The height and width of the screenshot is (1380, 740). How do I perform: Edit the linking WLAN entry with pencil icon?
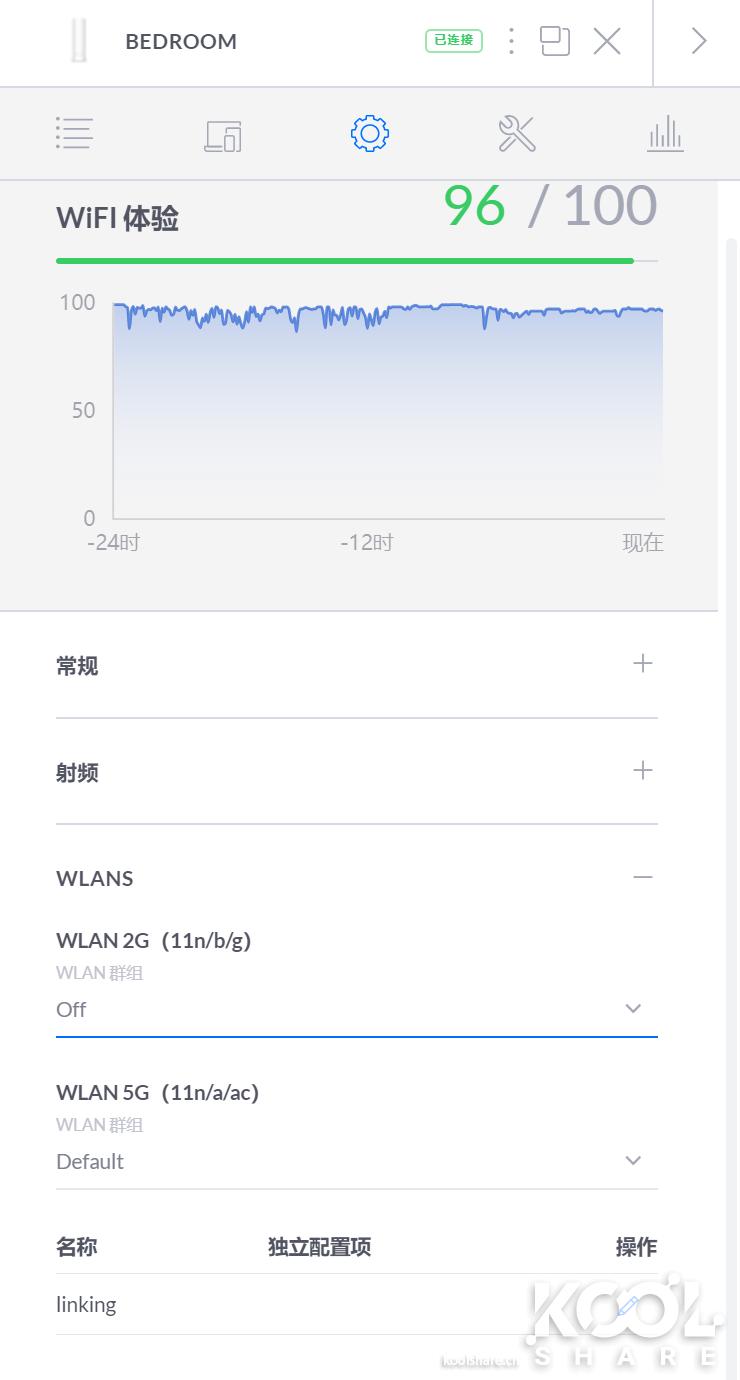(x=628, y=1305)
